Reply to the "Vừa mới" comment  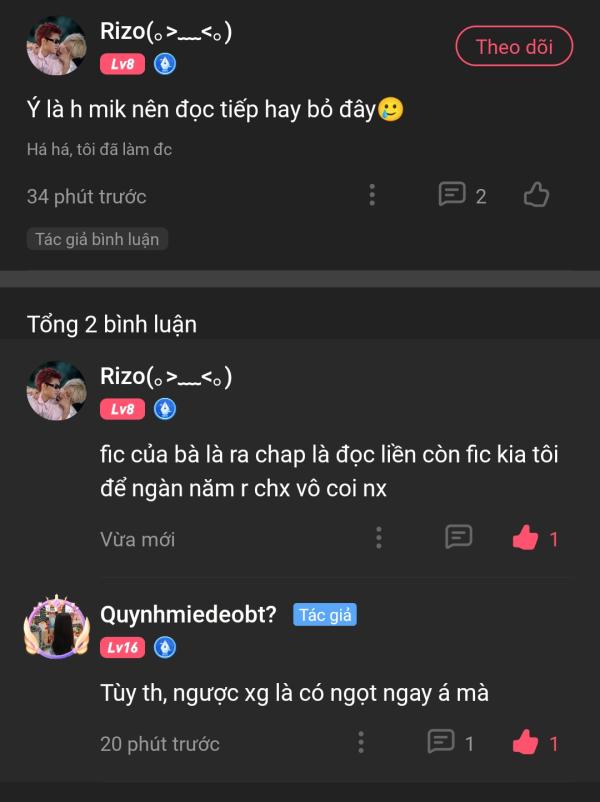pos(458,538)
